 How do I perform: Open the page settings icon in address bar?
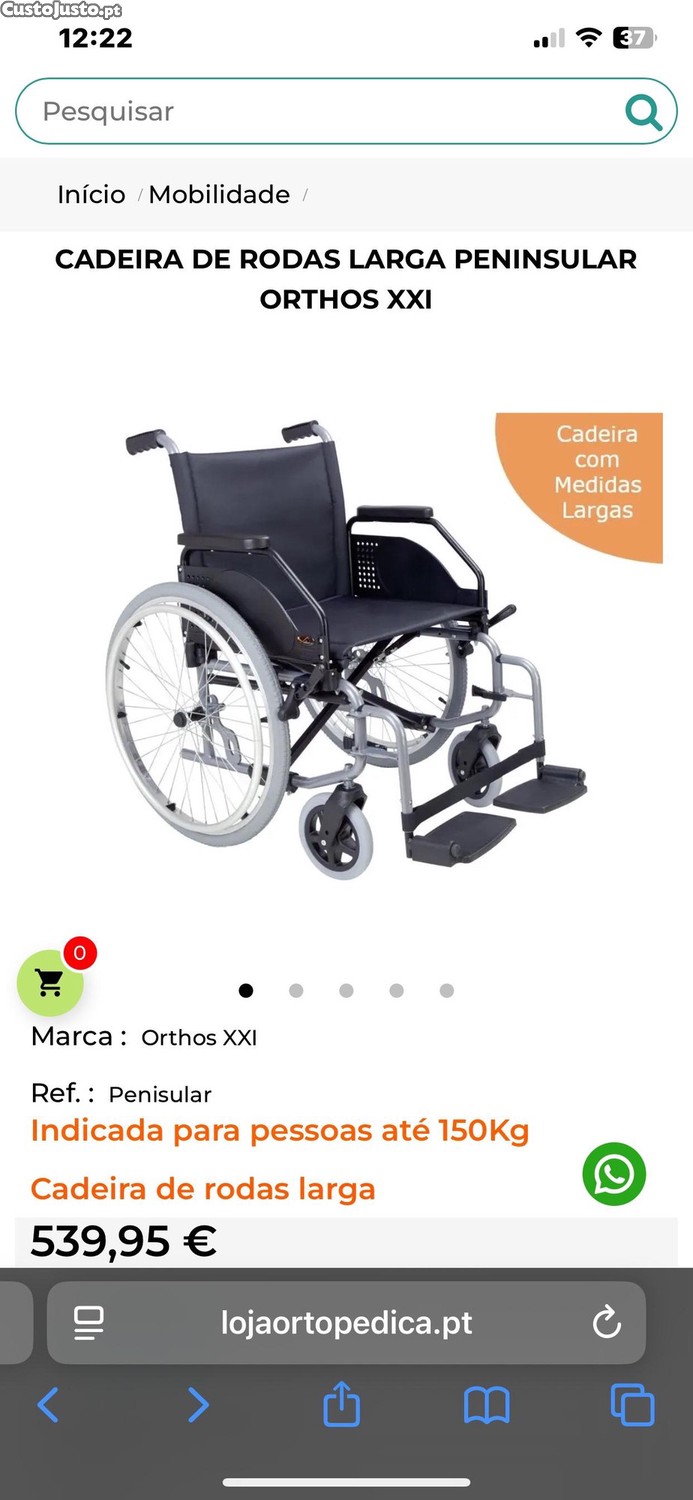pyautogui.click(x=89, y=1323)
